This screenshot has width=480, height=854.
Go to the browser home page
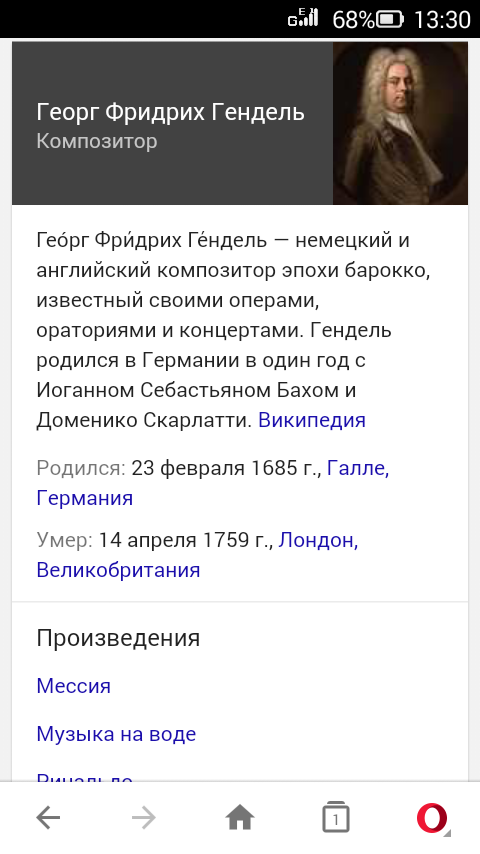tap(240, 818)
